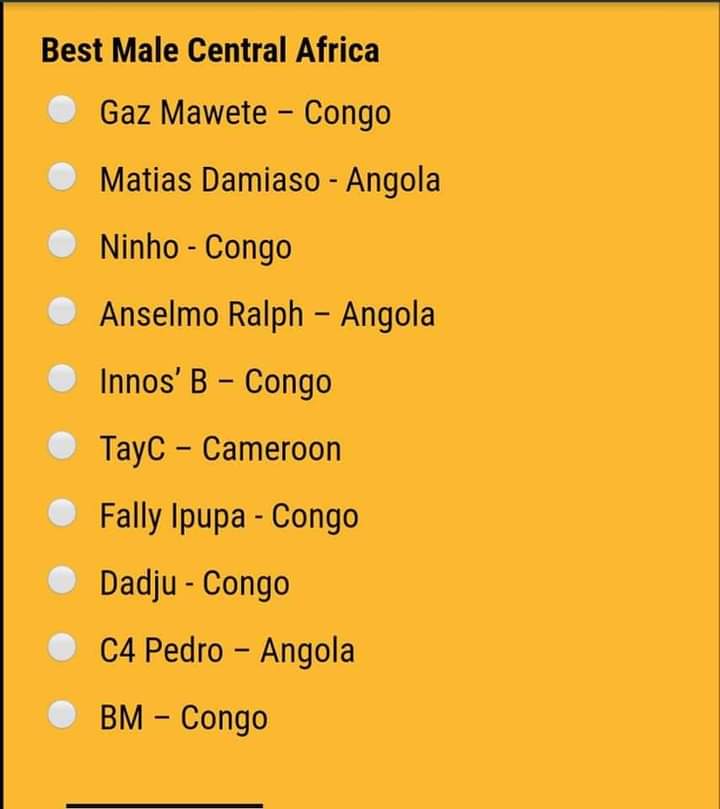The width and height of the screenshot is (720, 809).
Task: Choose BM – Congo option
Action: click(63, 715)
